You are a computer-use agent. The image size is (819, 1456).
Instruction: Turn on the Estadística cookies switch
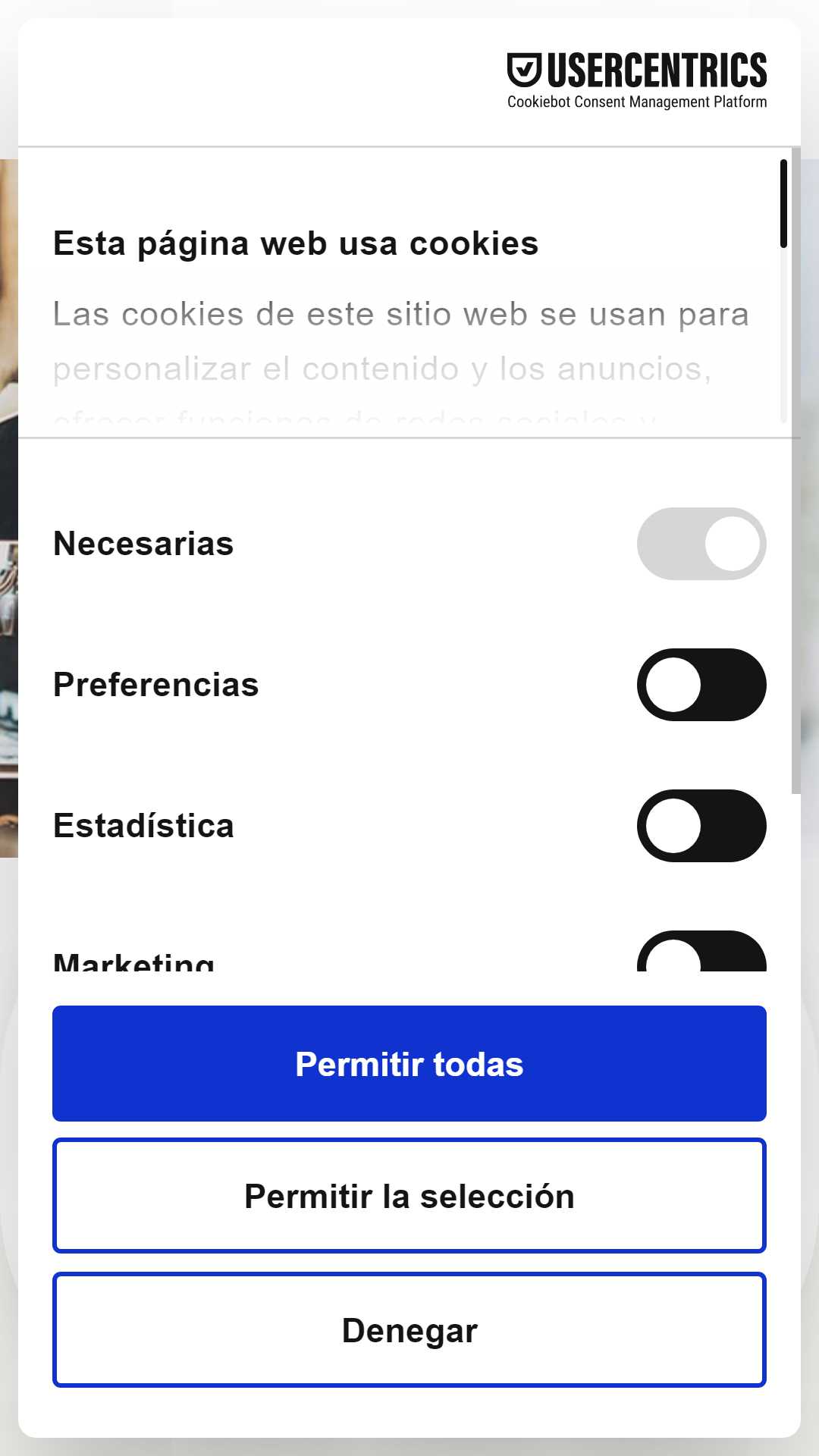pyautogui.click(x=701, y=826)
